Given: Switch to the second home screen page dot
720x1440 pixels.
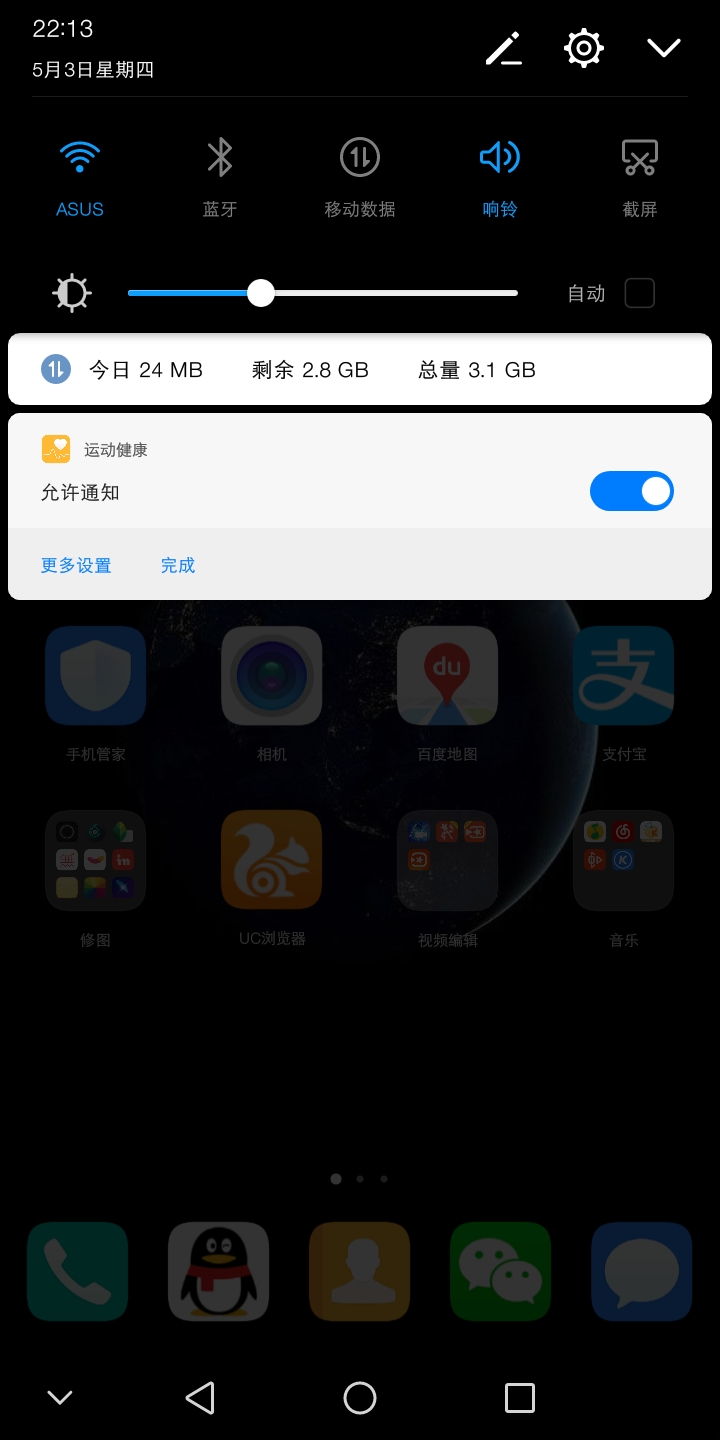Looking at the screenshot, I should (359, 1178).
